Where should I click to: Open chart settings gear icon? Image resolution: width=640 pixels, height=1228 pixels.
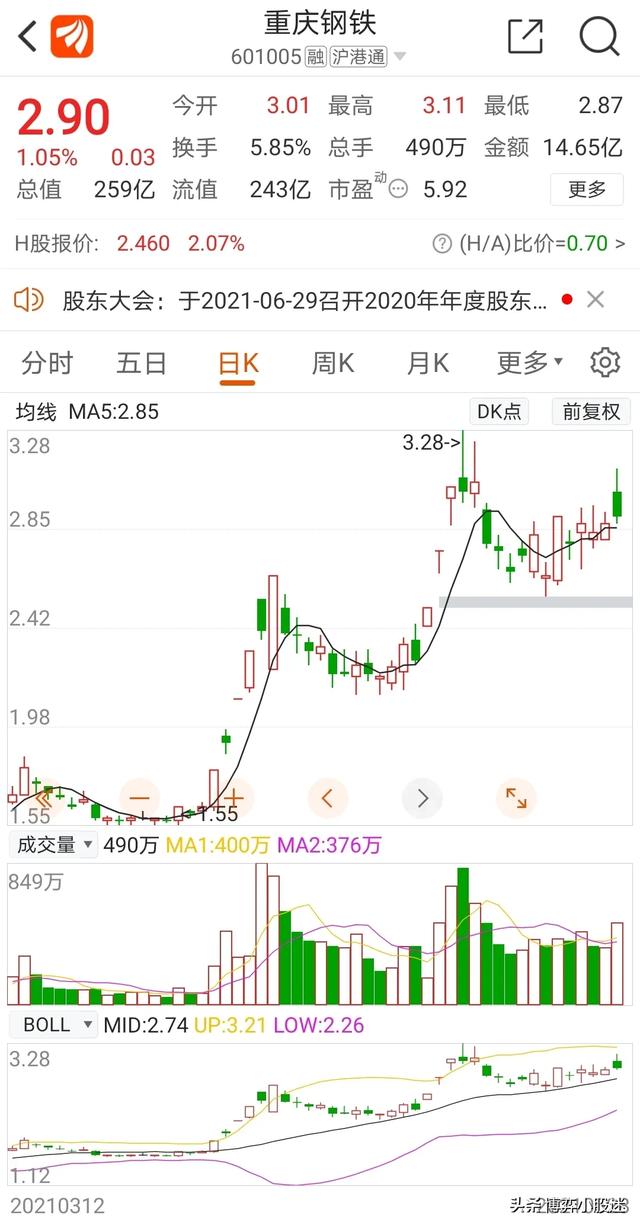[605, 362]
